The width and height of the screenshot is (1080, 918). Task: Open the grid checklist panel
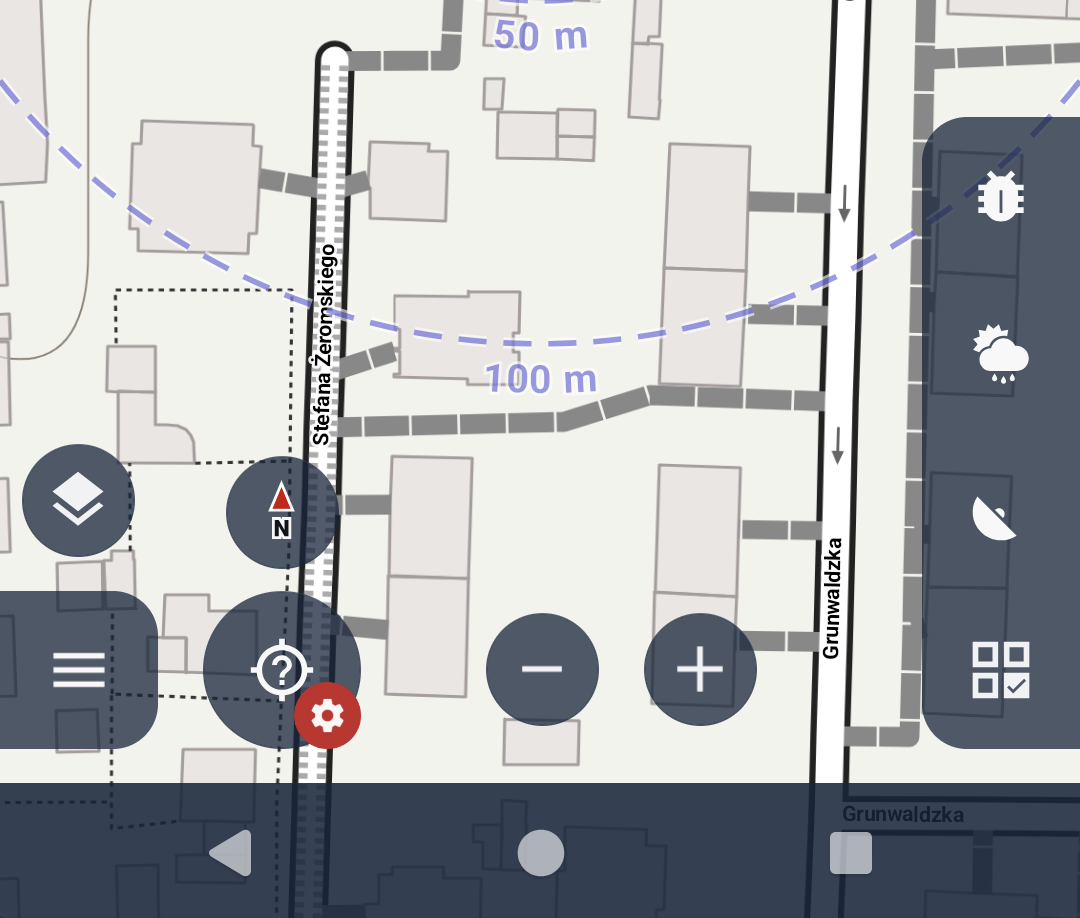point(1001,670)
